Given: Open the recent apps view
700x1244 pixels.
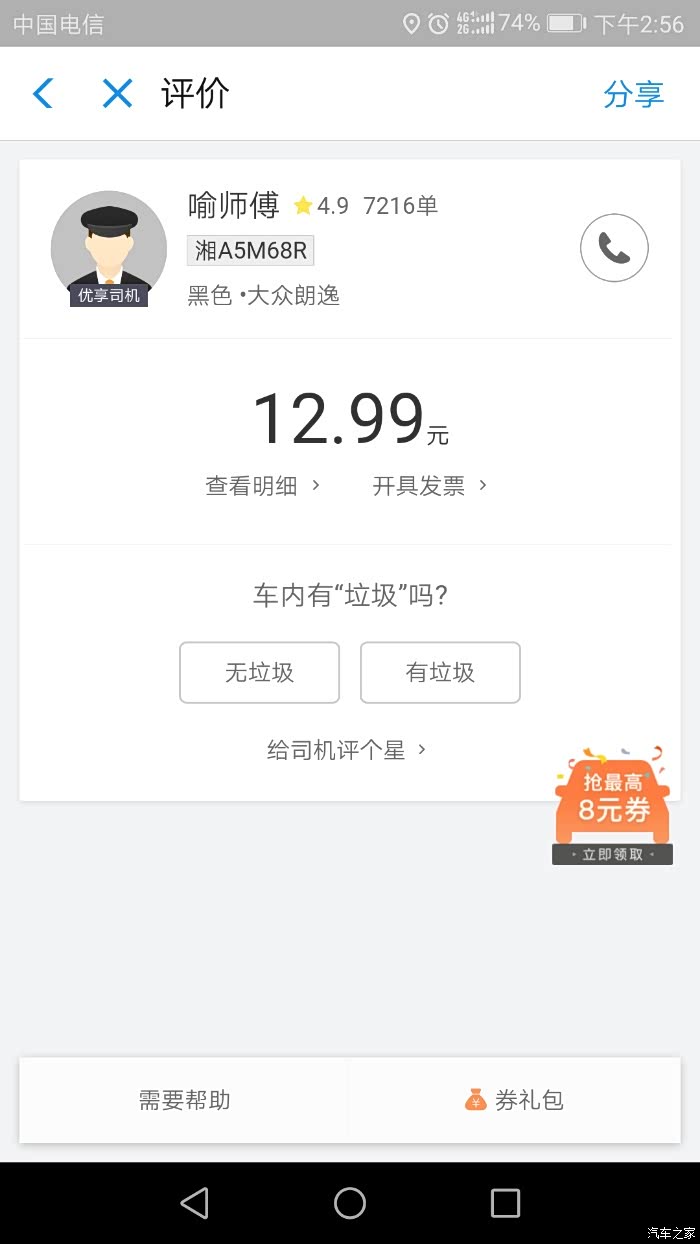Looking at the screenshot, I should 505,1203.
